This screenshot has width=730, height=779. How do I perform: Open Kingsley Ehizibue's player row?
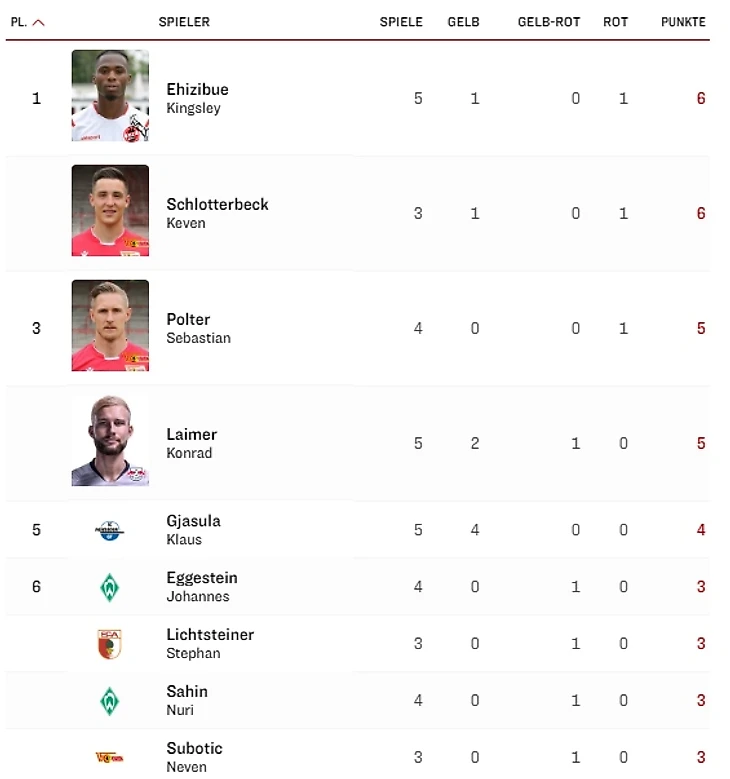click(x=198, y=98)
